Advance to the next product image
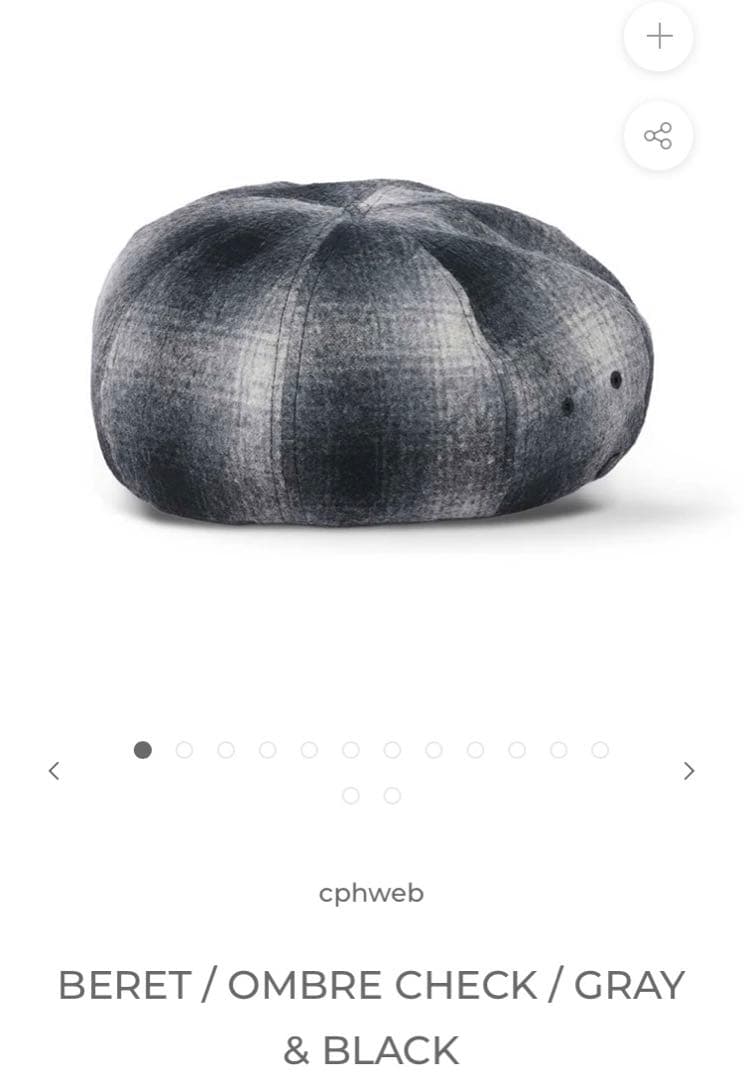The image size is (744, 1080). 689,771
